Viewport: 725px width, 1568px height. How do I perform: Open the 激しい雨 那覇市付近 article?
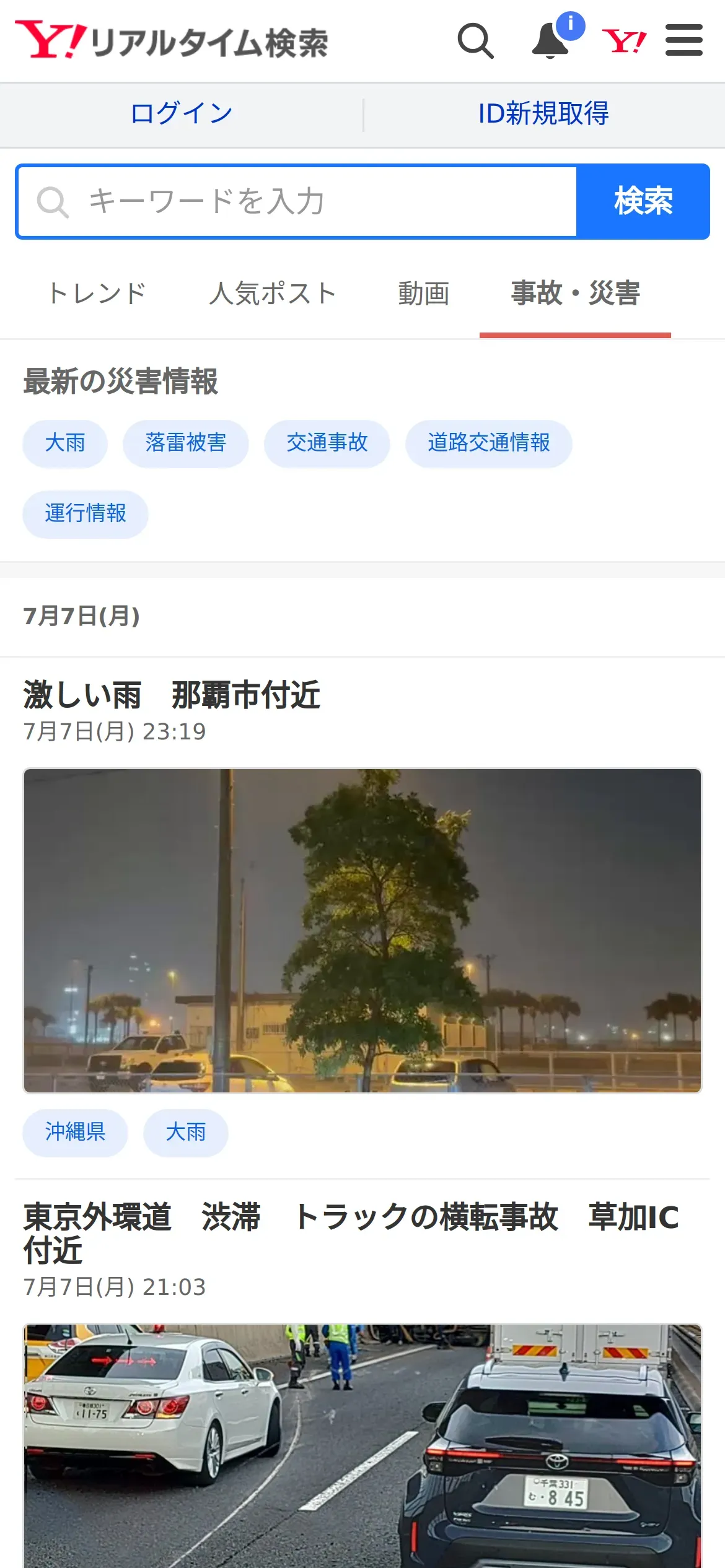pyautogui.click(x=172, y=695)
